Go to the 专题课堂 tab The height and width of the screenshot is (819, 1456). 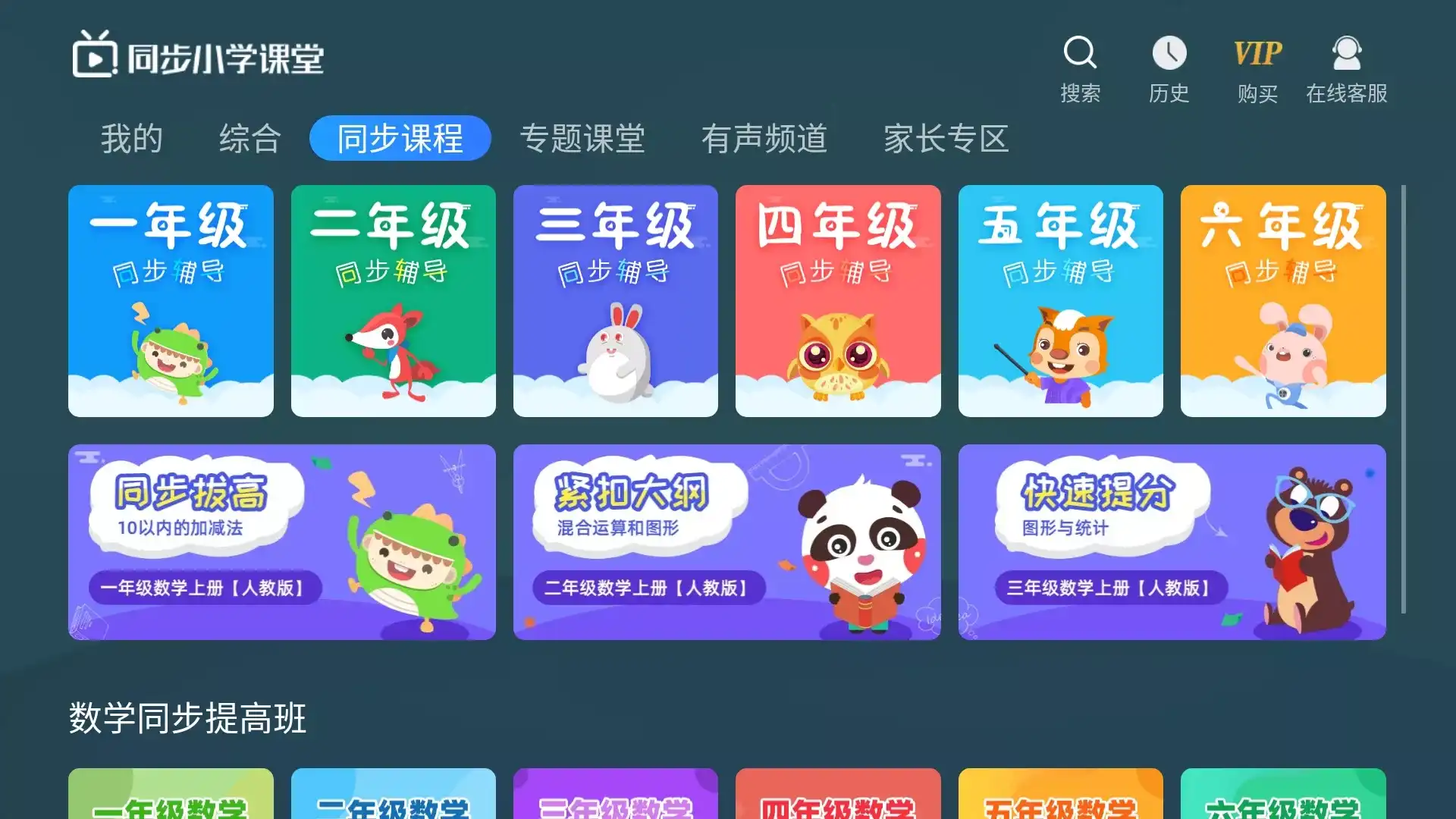click(582, 139)
